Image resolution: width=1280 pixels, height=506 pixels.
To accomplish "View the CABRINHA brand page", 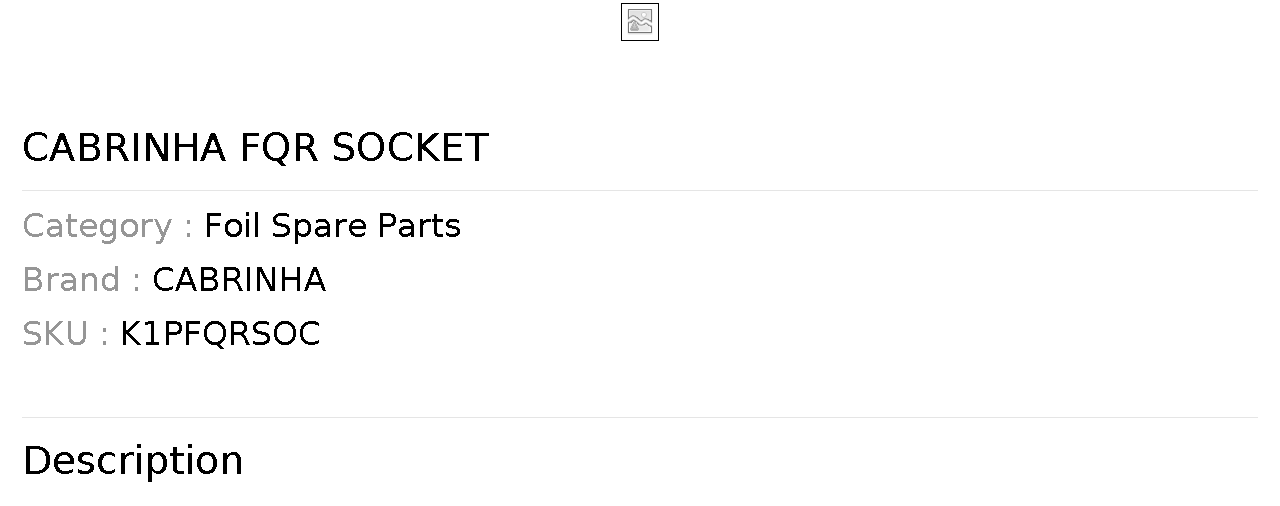I will pos(238,280).
